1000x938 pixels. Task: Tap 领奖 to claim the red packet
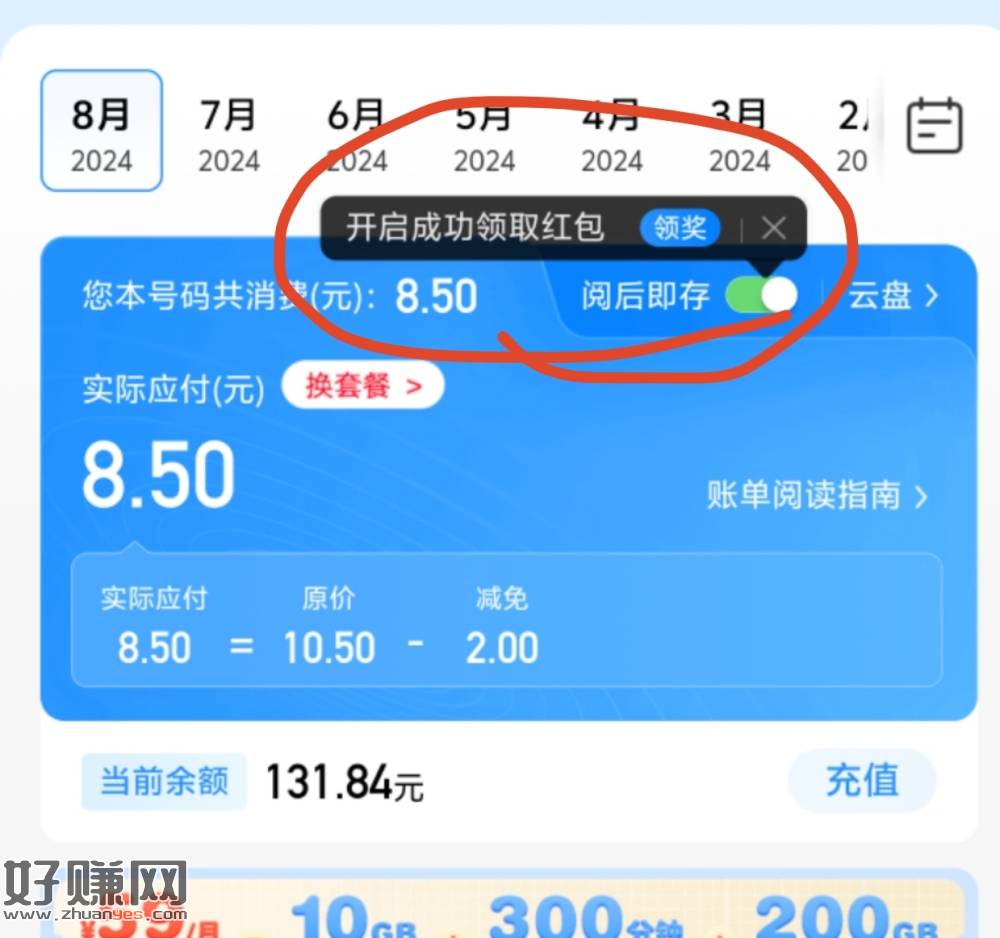[x=680, y=228]
